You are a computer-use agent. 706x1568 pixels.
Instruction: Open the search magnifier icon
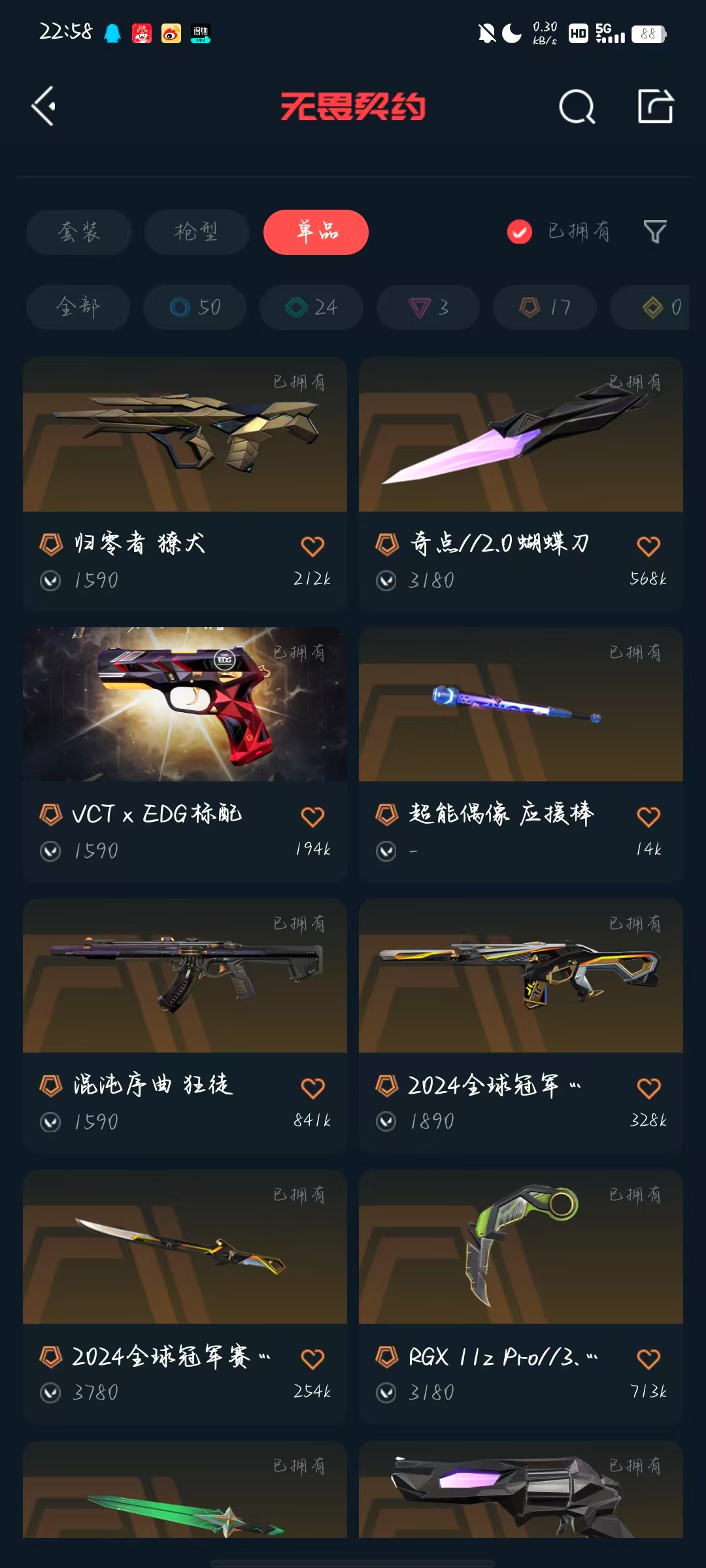[x=577, y=106]
